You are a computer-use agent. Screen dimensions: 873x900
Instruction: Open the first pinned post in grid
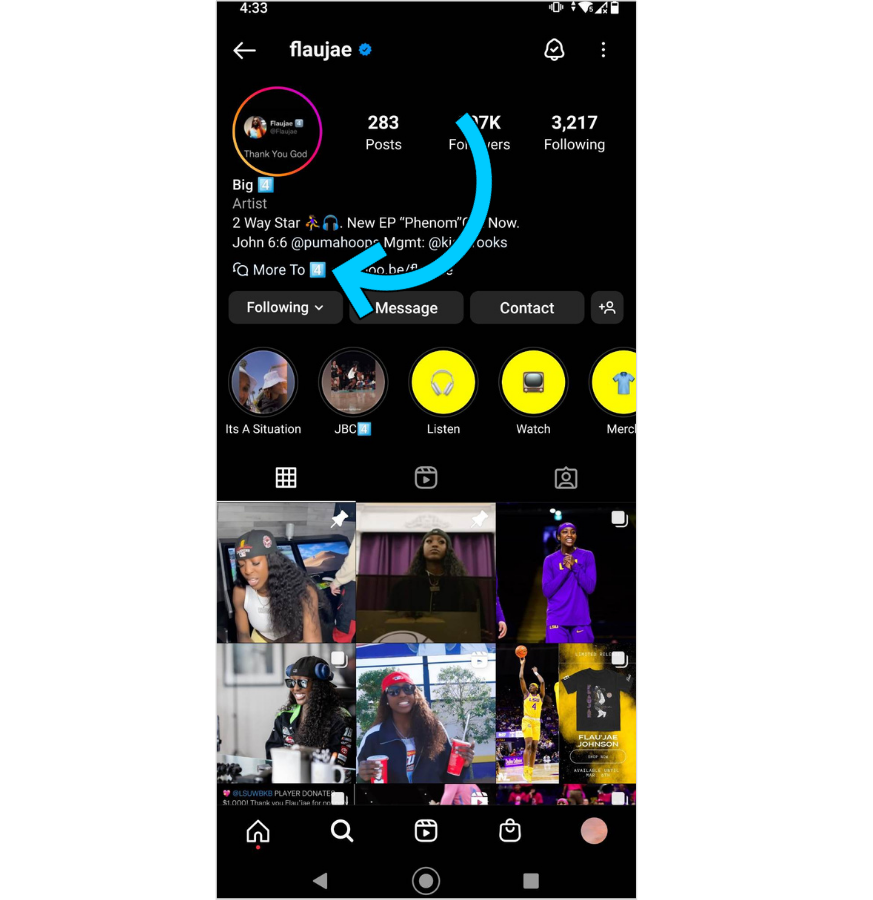(286, 572)
